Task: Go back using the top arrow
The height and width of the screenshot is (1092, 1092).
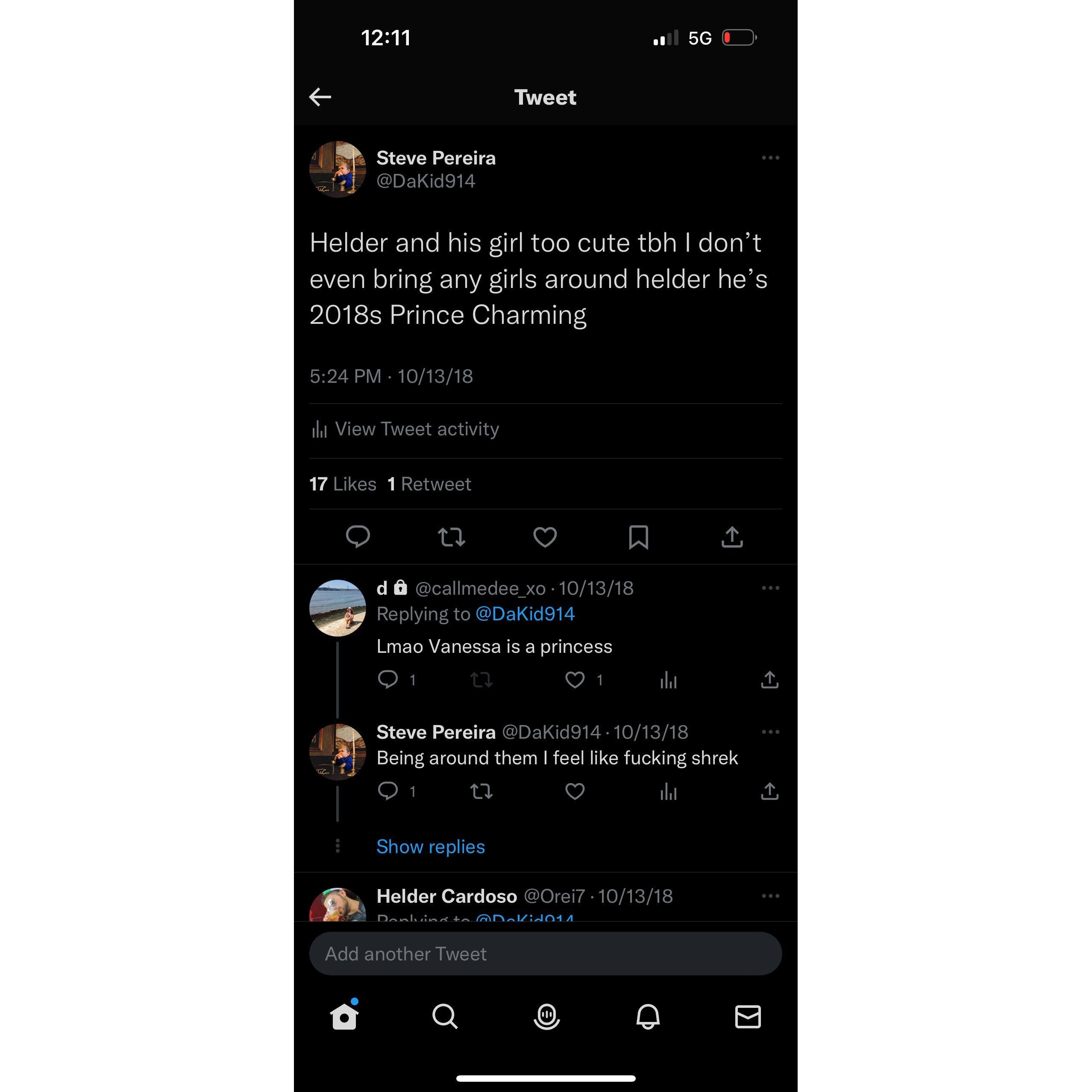Action: [320, 97]
